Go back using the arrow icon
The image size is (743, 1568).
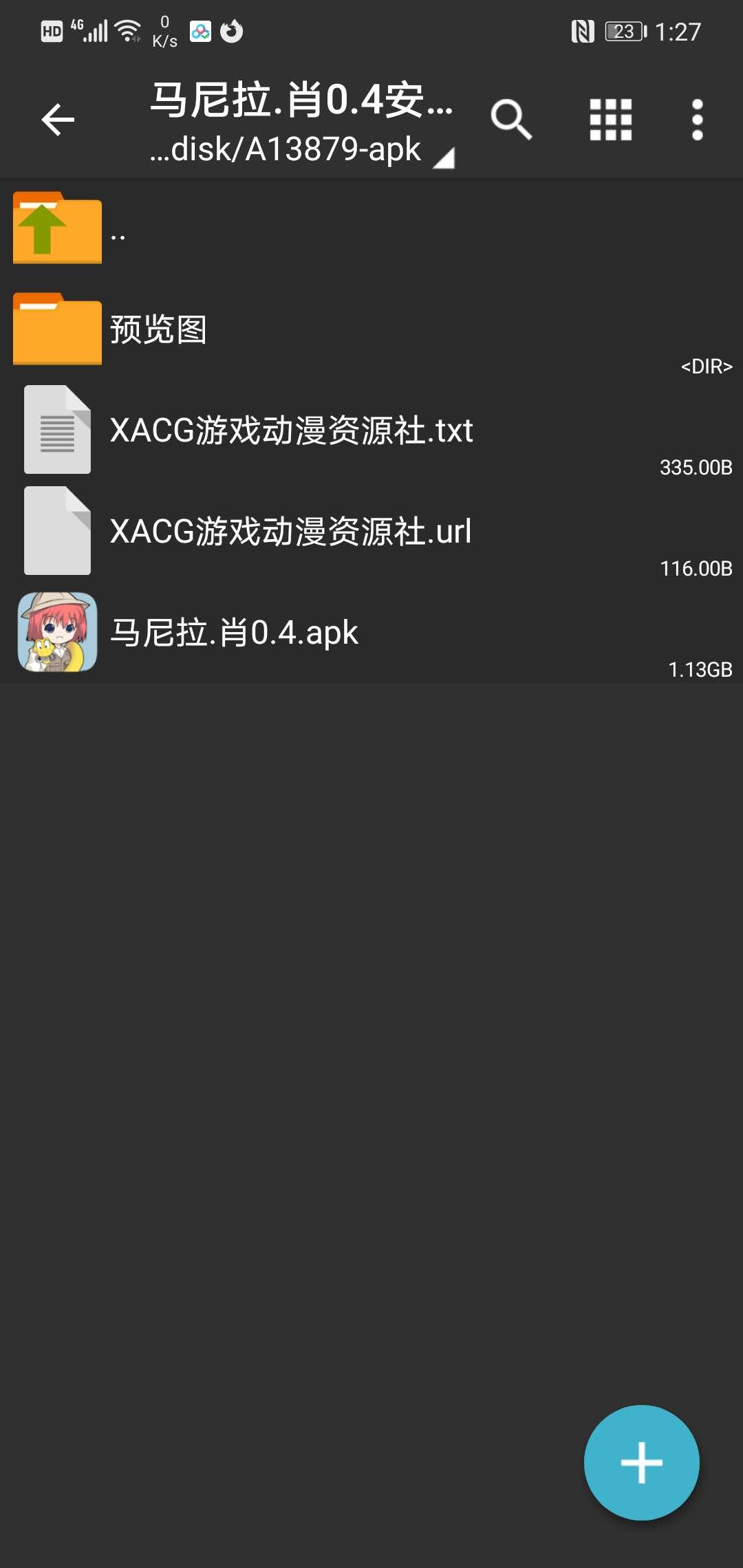coord(58,120)
